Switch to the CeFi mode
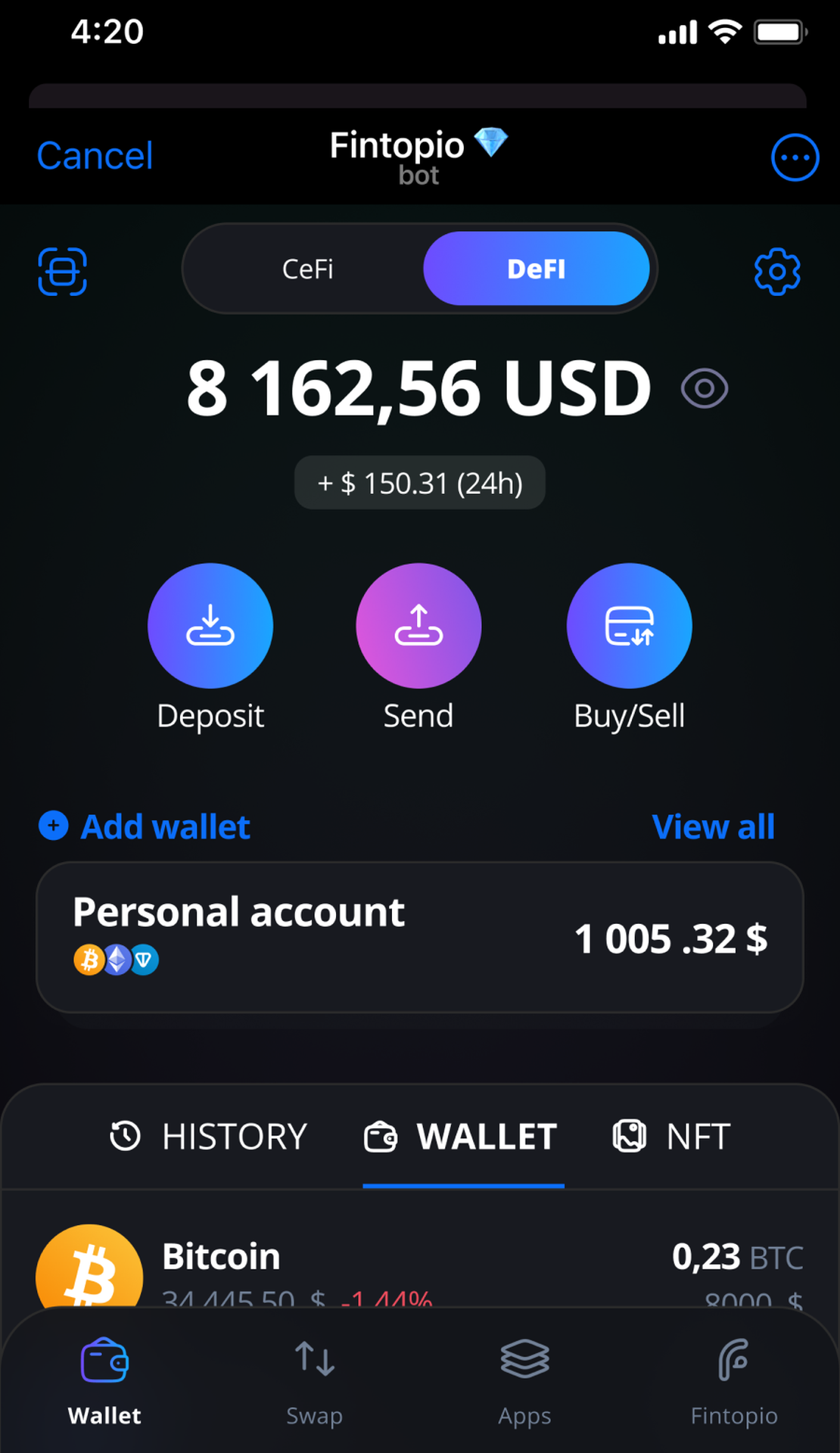 pos(307,269)
